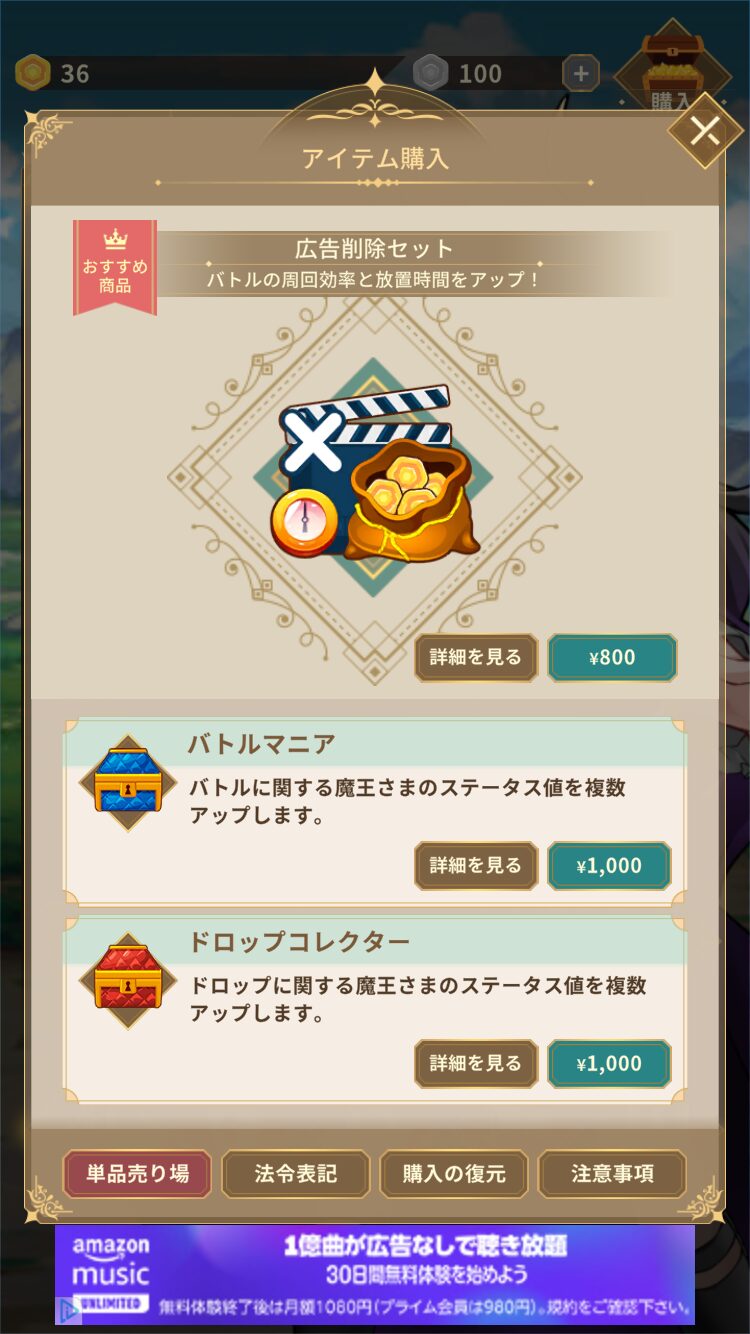Image resolution: width=750 pixels, height=1334 pixels.
Task: Open the Amazon Music ad banner
Action: tap(375, 1275)
